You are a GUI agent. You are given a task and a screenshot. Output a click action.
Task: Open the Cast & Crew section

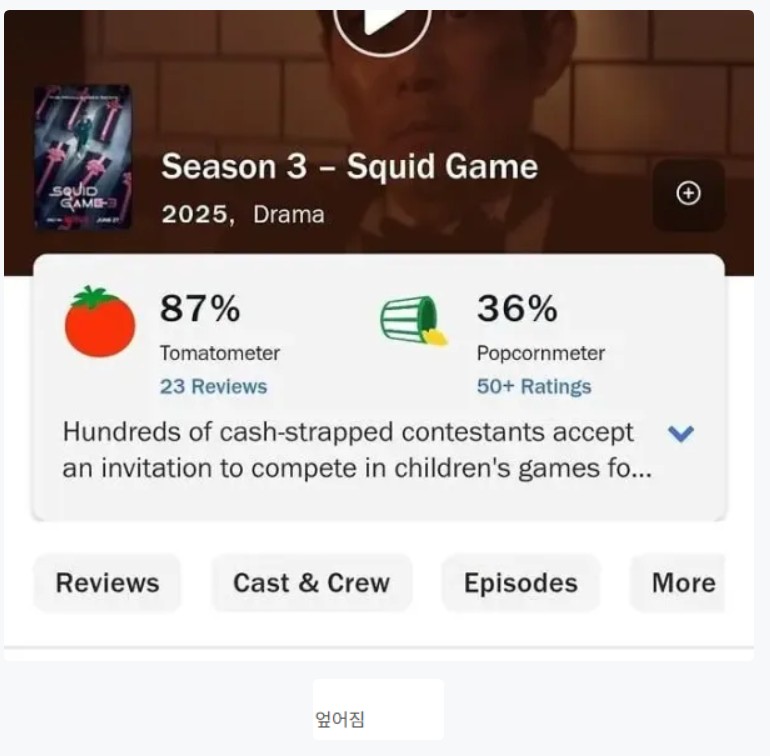pyautogui.click(x=311, y=583)
